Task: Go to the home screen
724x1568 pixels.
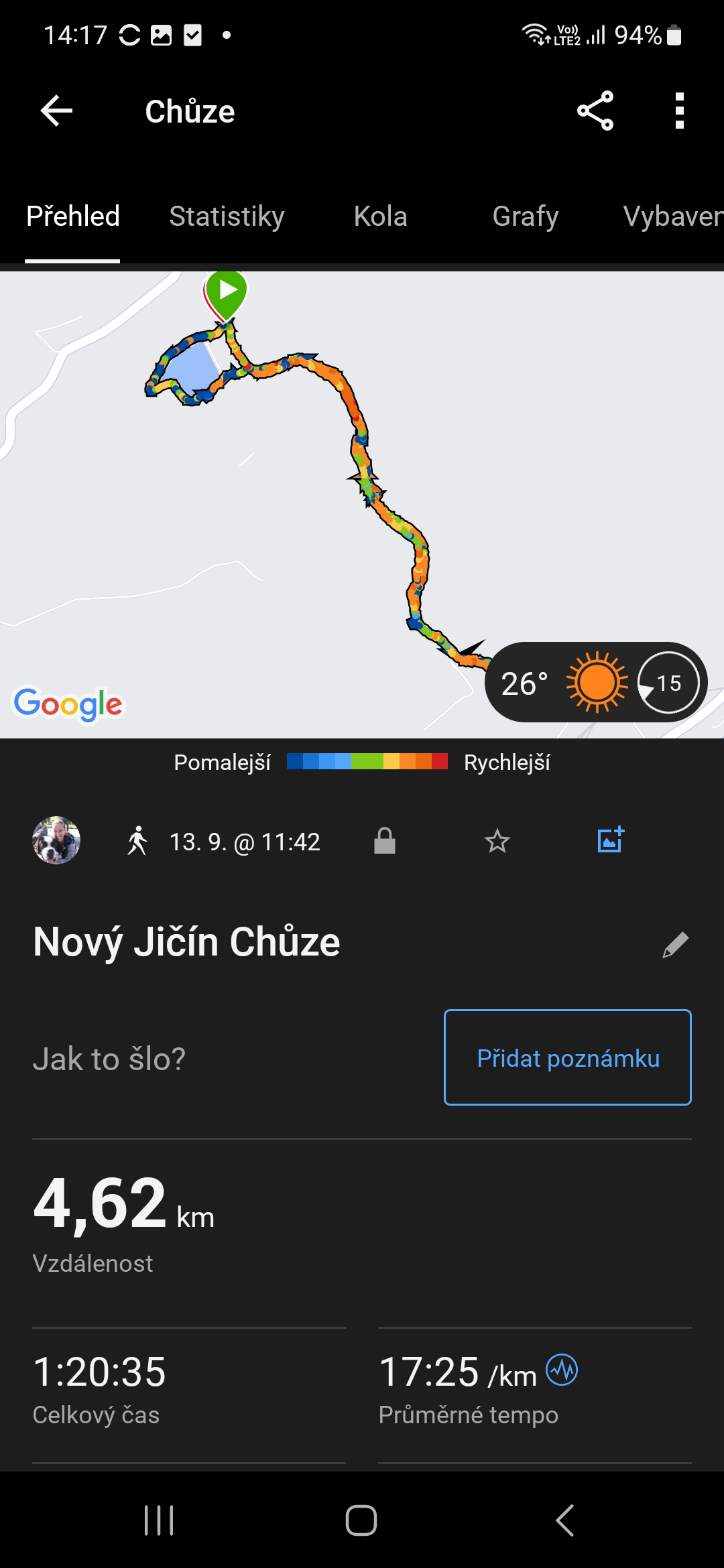Action: point(361,1520)
